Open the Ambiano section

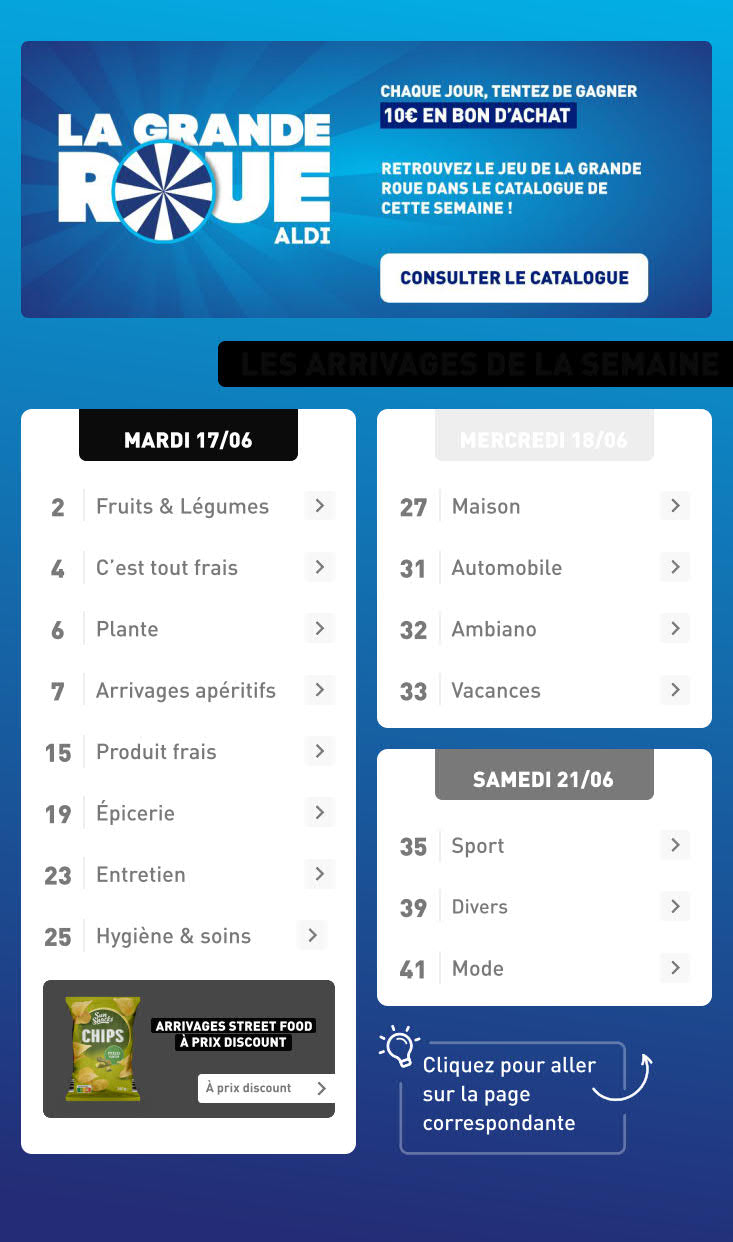pyautogui.click(x=545, y=629)
